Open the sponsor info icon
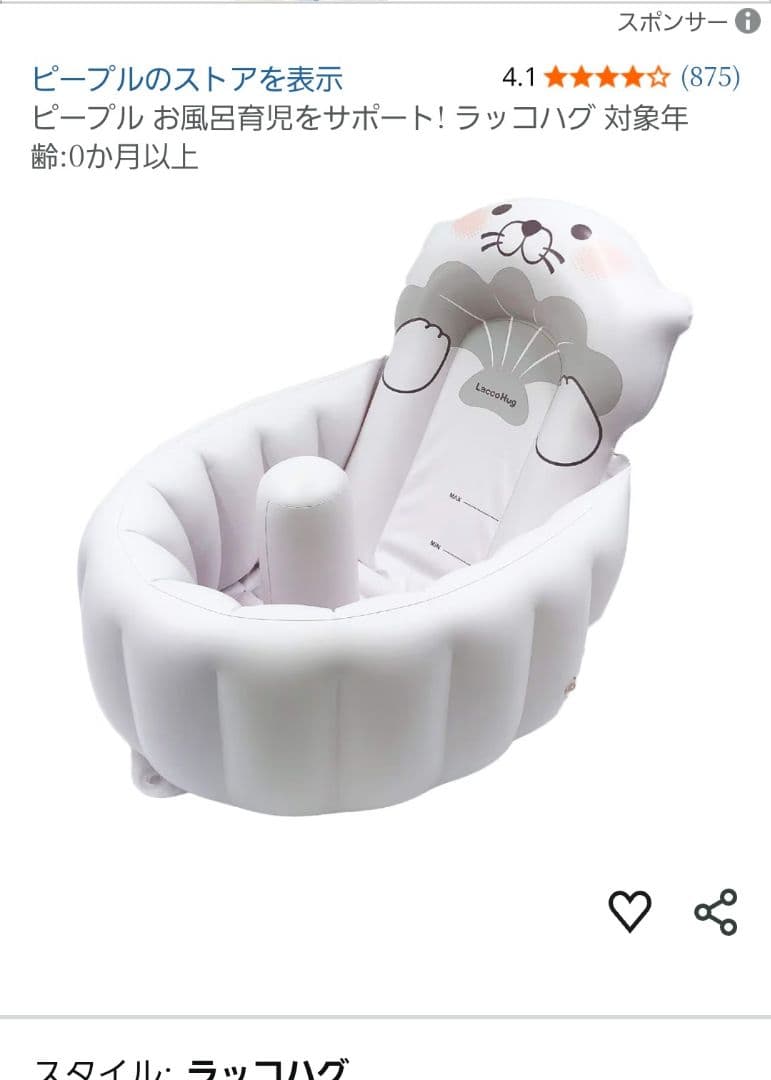Viewport: 771px width, 1080px height. click(x=747, y=21)
